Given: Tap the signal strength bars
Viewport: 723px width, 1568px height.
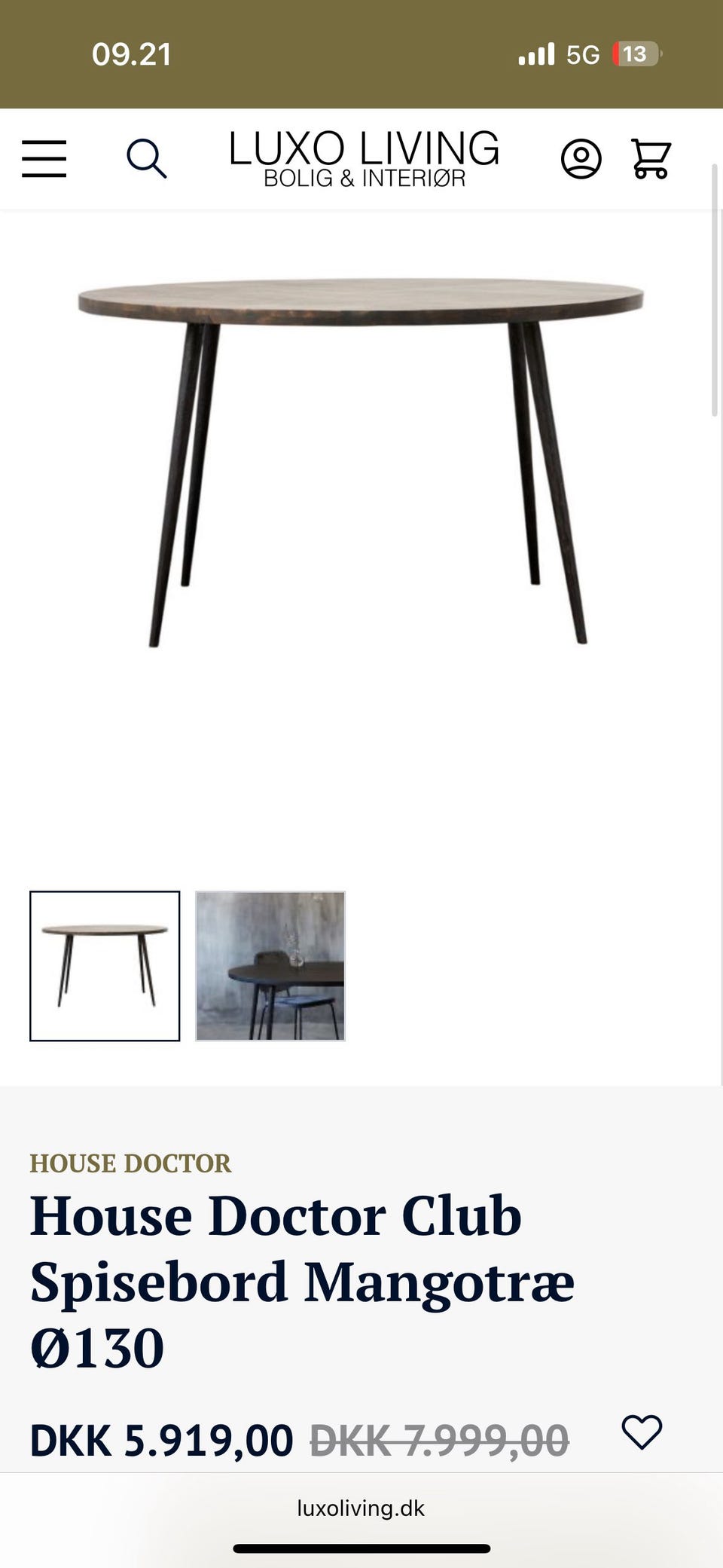Looking at the screenshot, I should pyautogui.click(x=537, y=53).
